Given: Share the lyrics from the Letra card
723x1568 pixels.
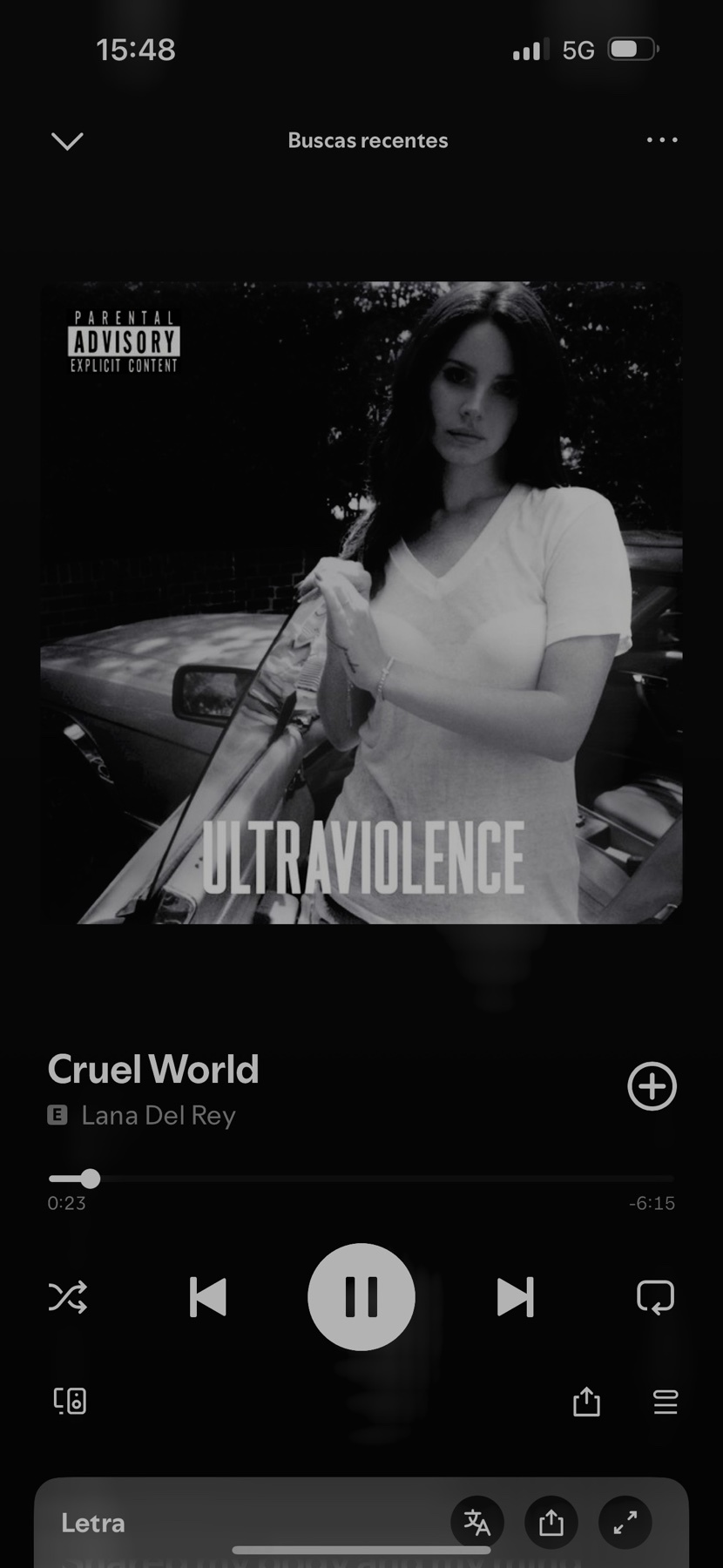Looking at the screenshot, I should click(551, 1522).
